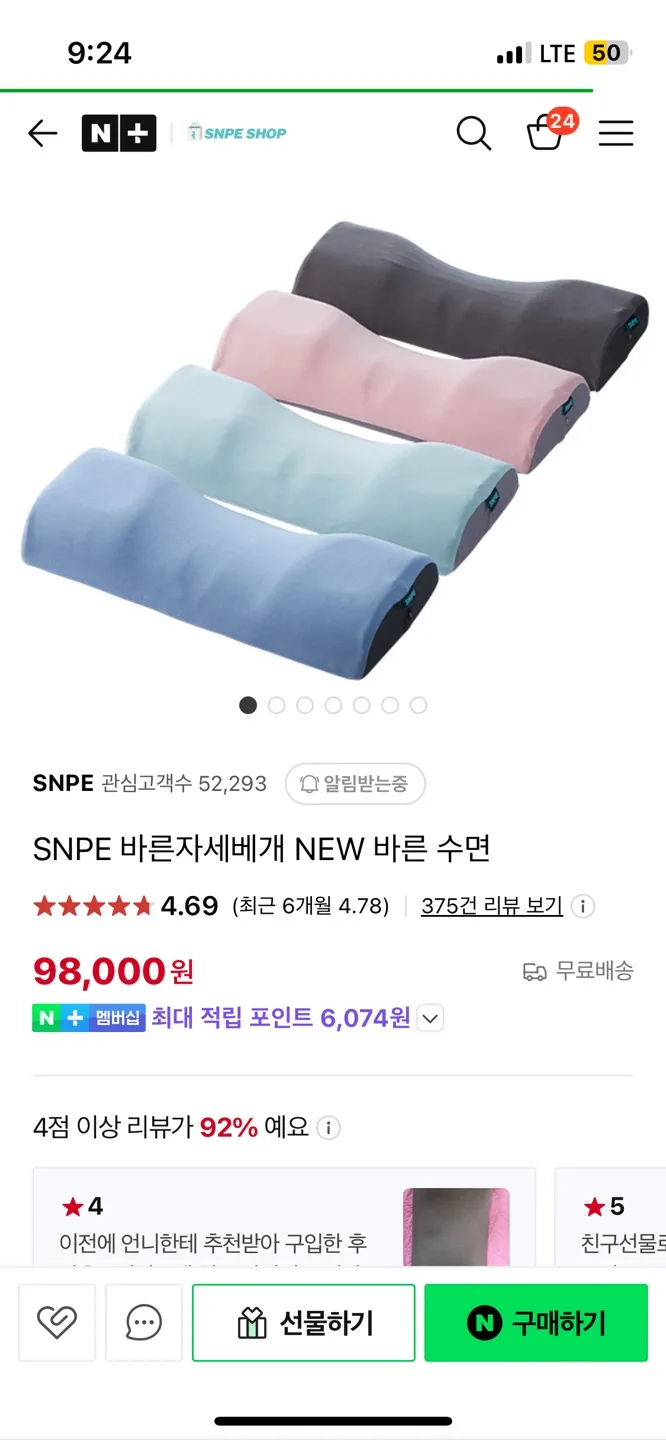Open the hamburger menu
The width and height of the screenshot is (666, 1440).
coord(616,133)
